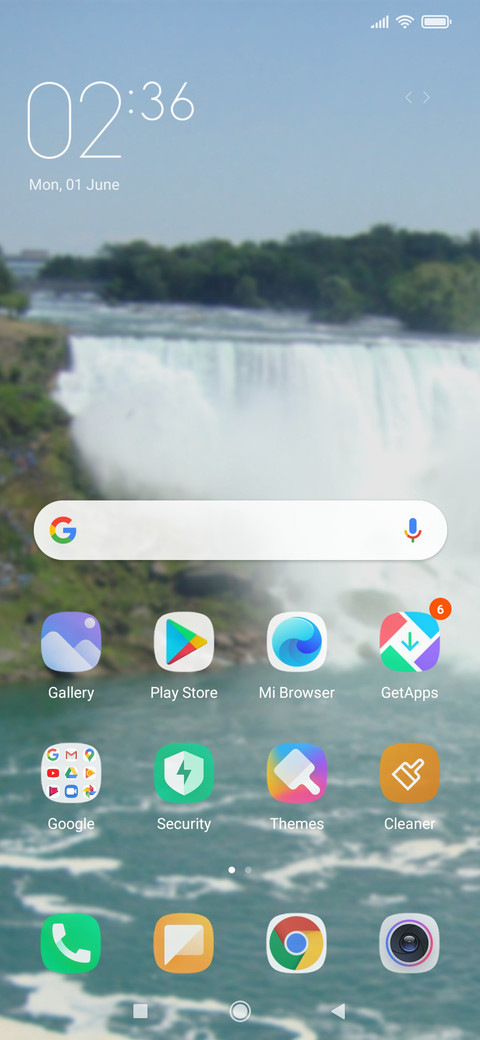Image resolution: width=480 pixels, height=1040 pixels.
Task: Open the Camera app in the dock
Action: click(410, 943)
